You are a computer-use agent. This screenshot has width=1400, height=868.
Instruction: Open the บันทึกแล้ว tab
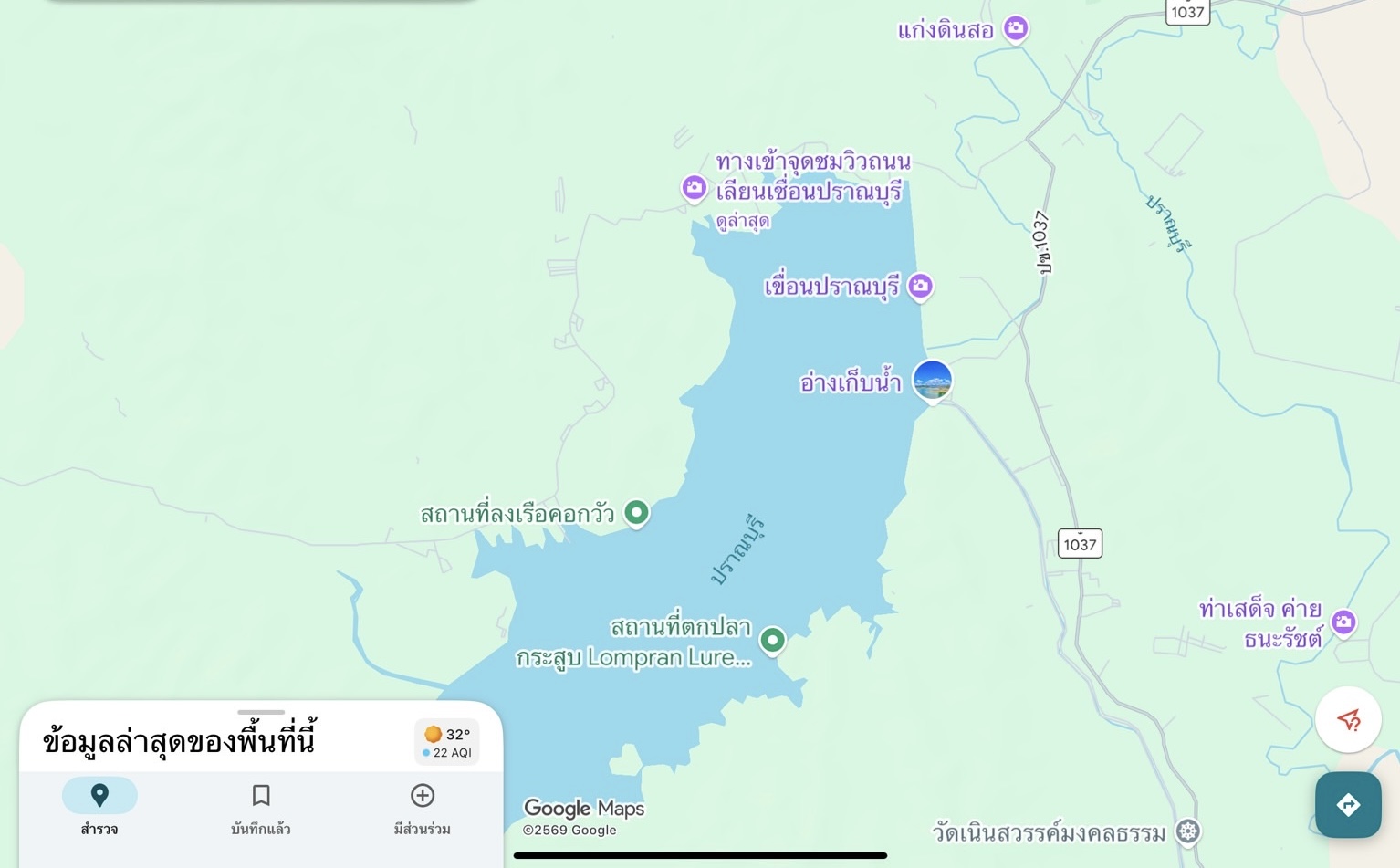tap(261, 807)
